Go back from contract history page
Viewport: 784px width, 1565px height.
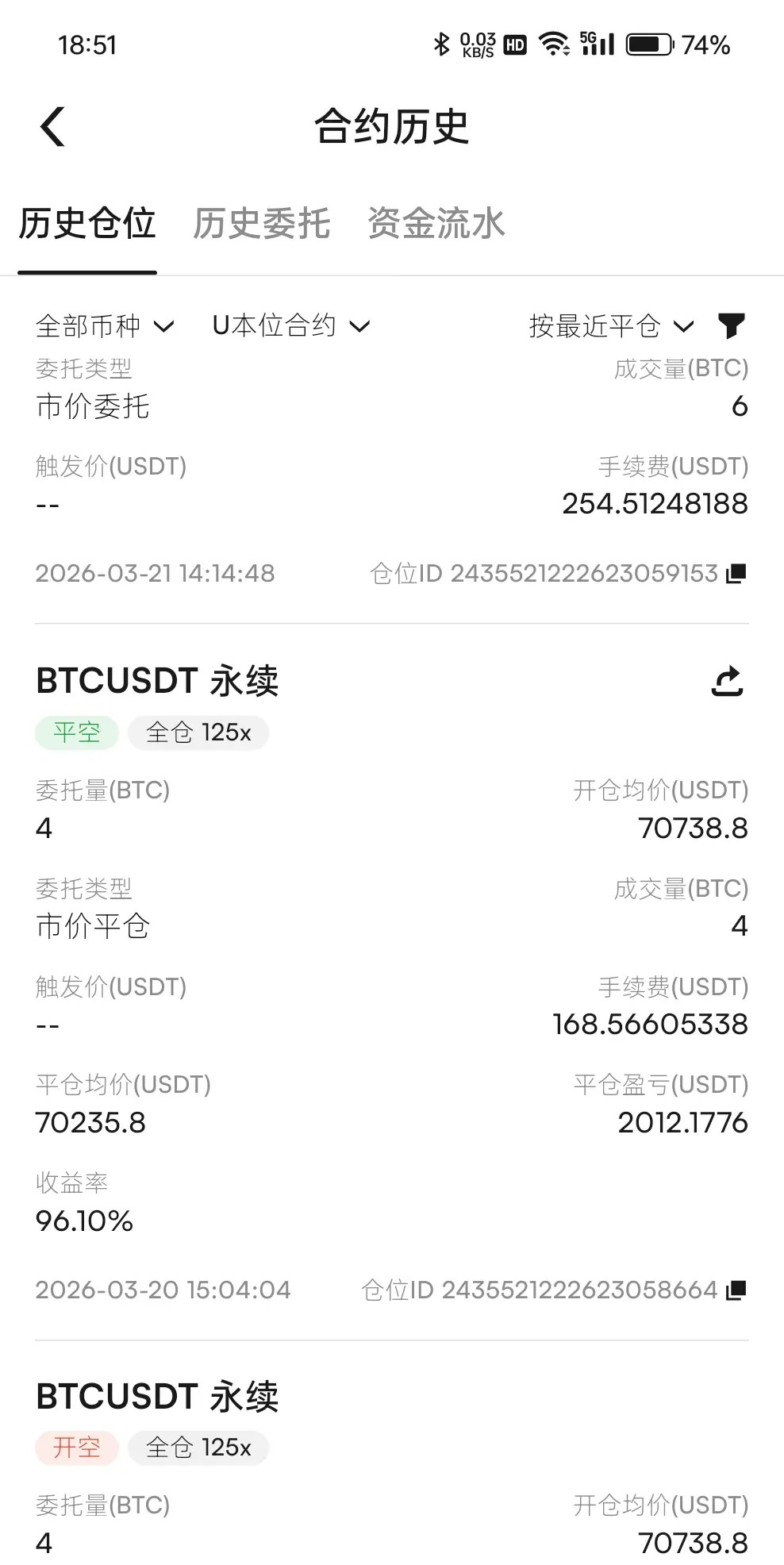[52, 127]
